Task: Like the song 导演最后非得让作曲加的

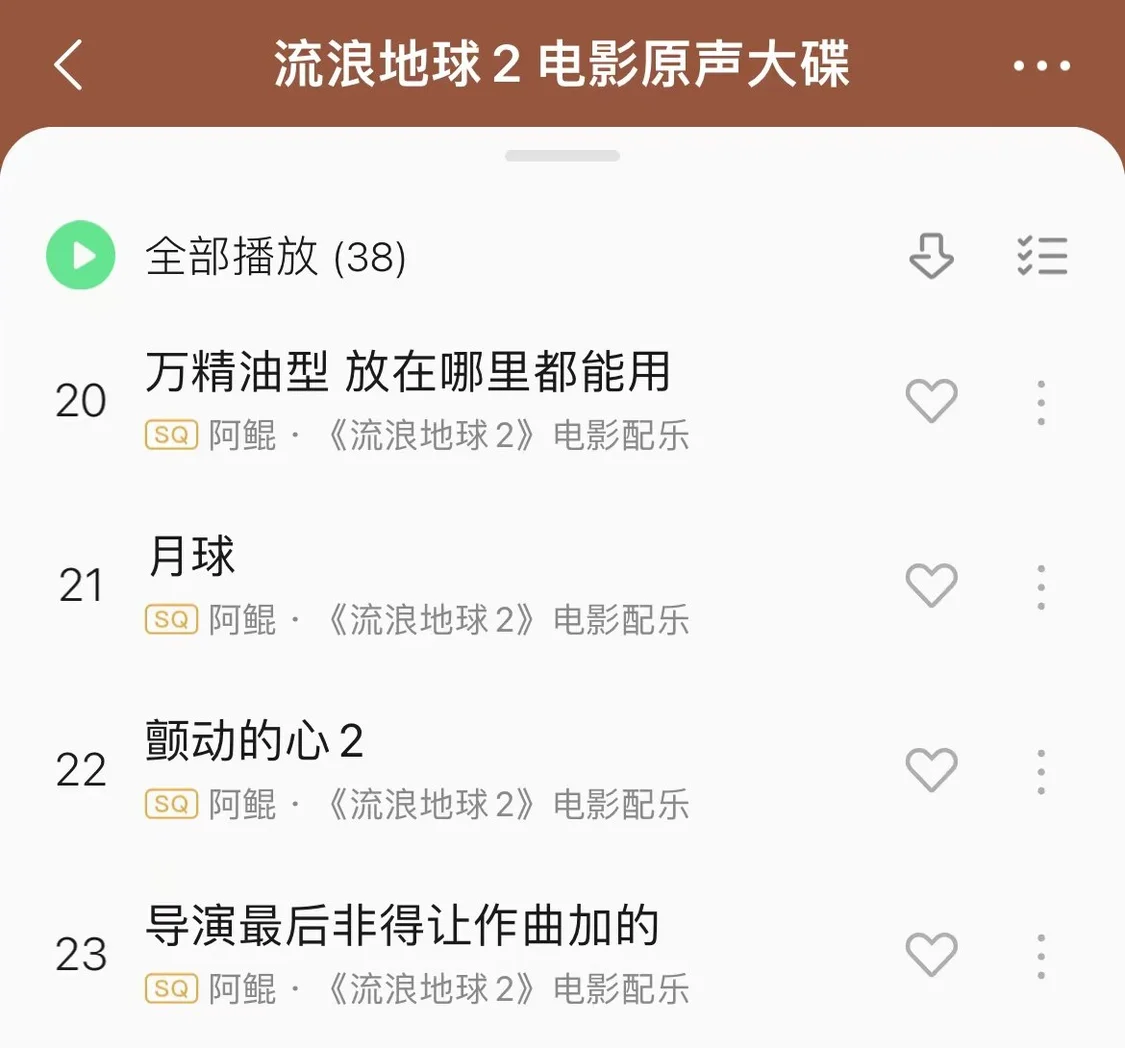Action: [x=931, y=955]
